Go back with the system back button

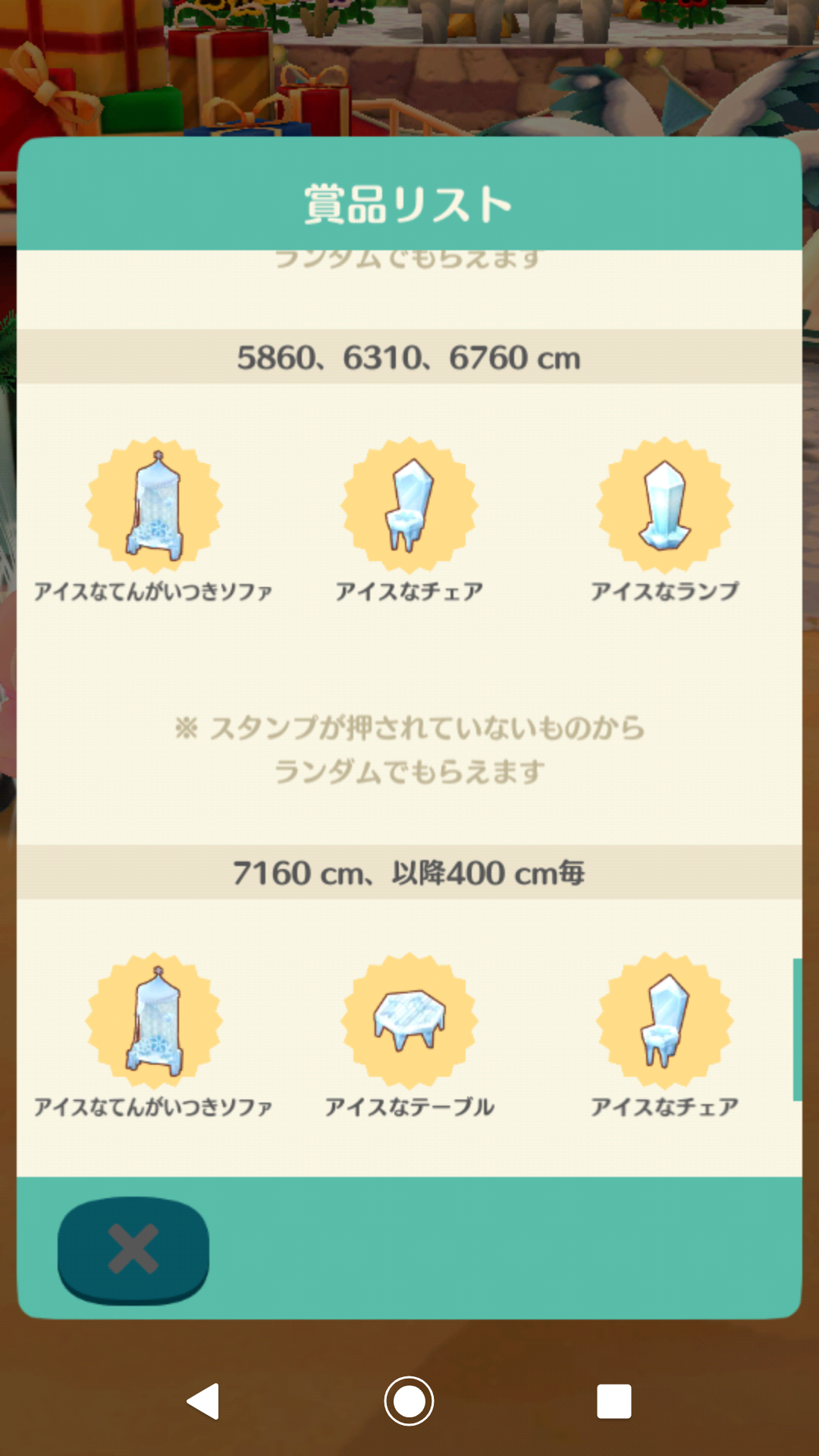coord(203,1401)
